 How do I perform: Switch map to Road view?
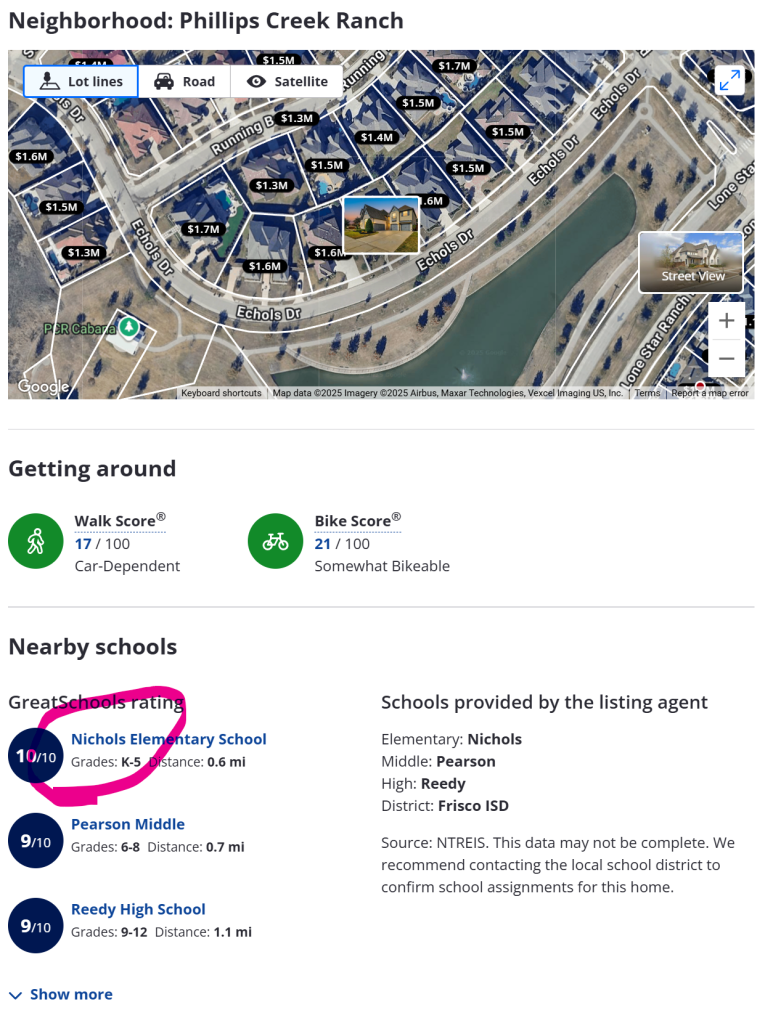(x=185, y=81)
